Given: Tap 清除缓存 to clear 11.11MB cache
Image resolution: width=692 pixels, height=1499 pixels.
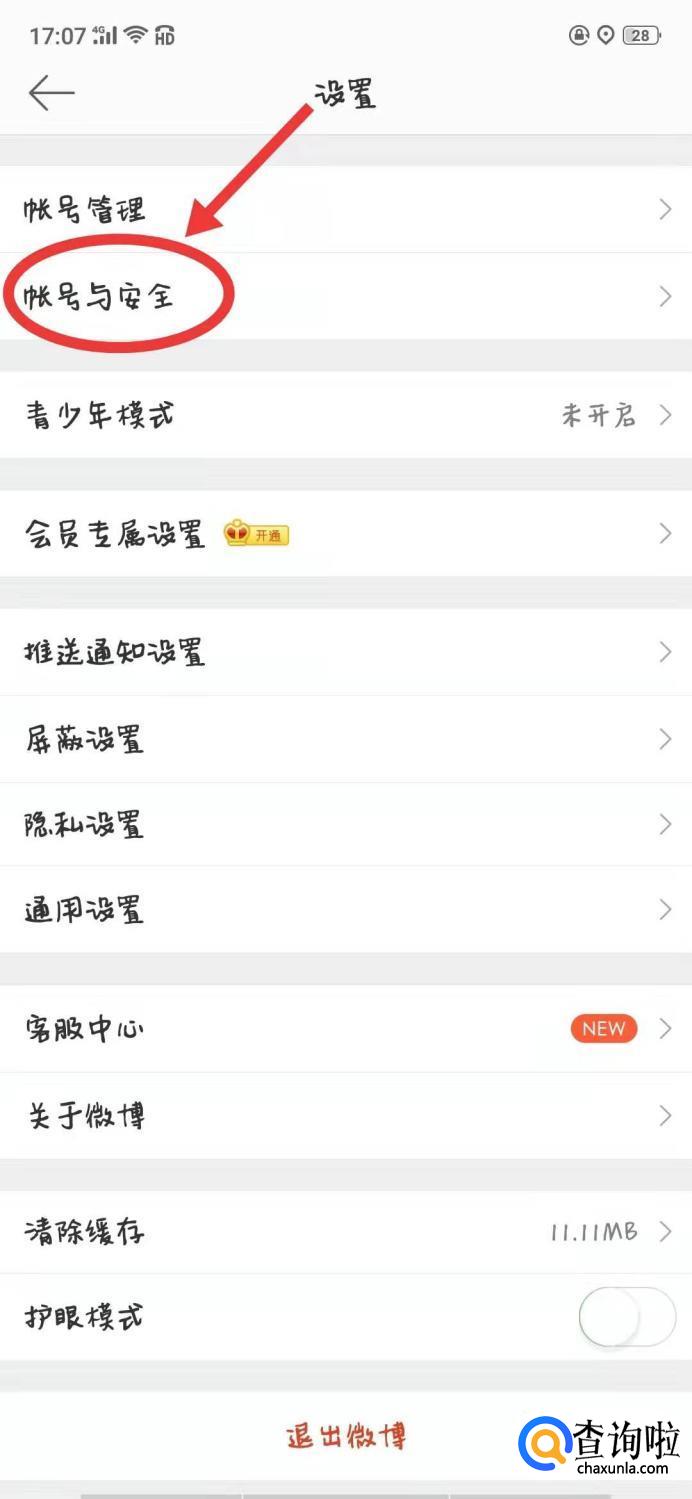Looking at the screenshot, I should click(x=346, y=1231).
